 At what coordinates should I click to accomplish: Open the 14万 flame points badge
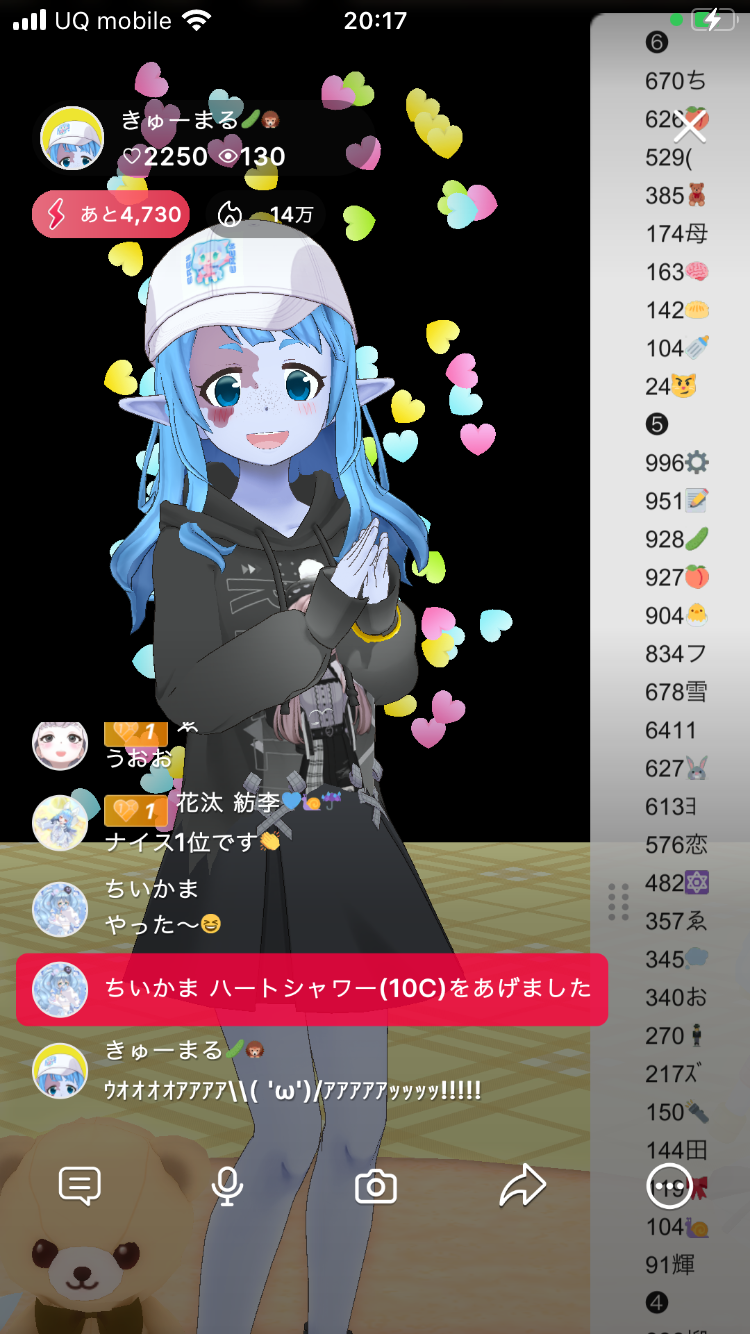coord(265,214)
